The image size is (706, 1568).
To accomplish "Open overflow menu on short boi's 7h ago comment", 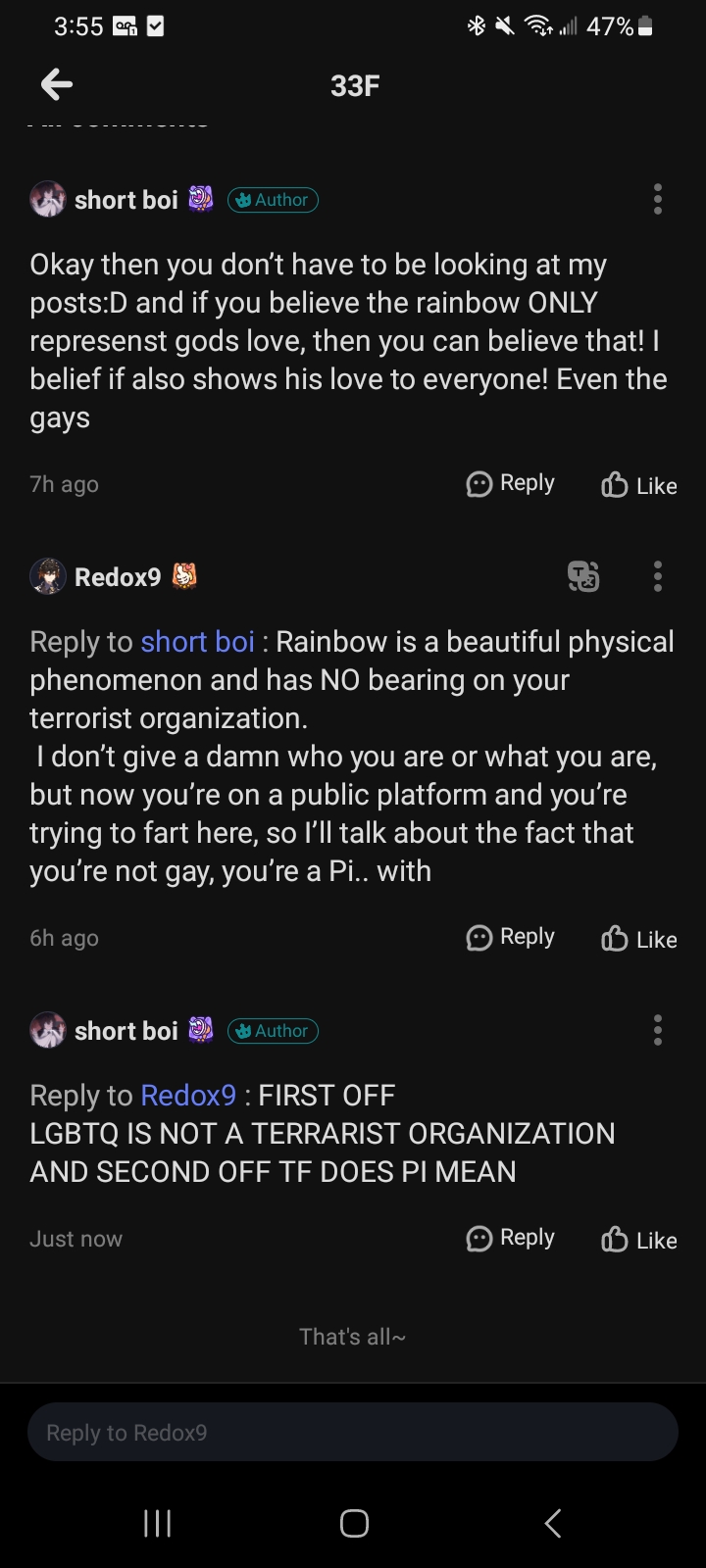I will pyautogui.click(x=658, y=199).
